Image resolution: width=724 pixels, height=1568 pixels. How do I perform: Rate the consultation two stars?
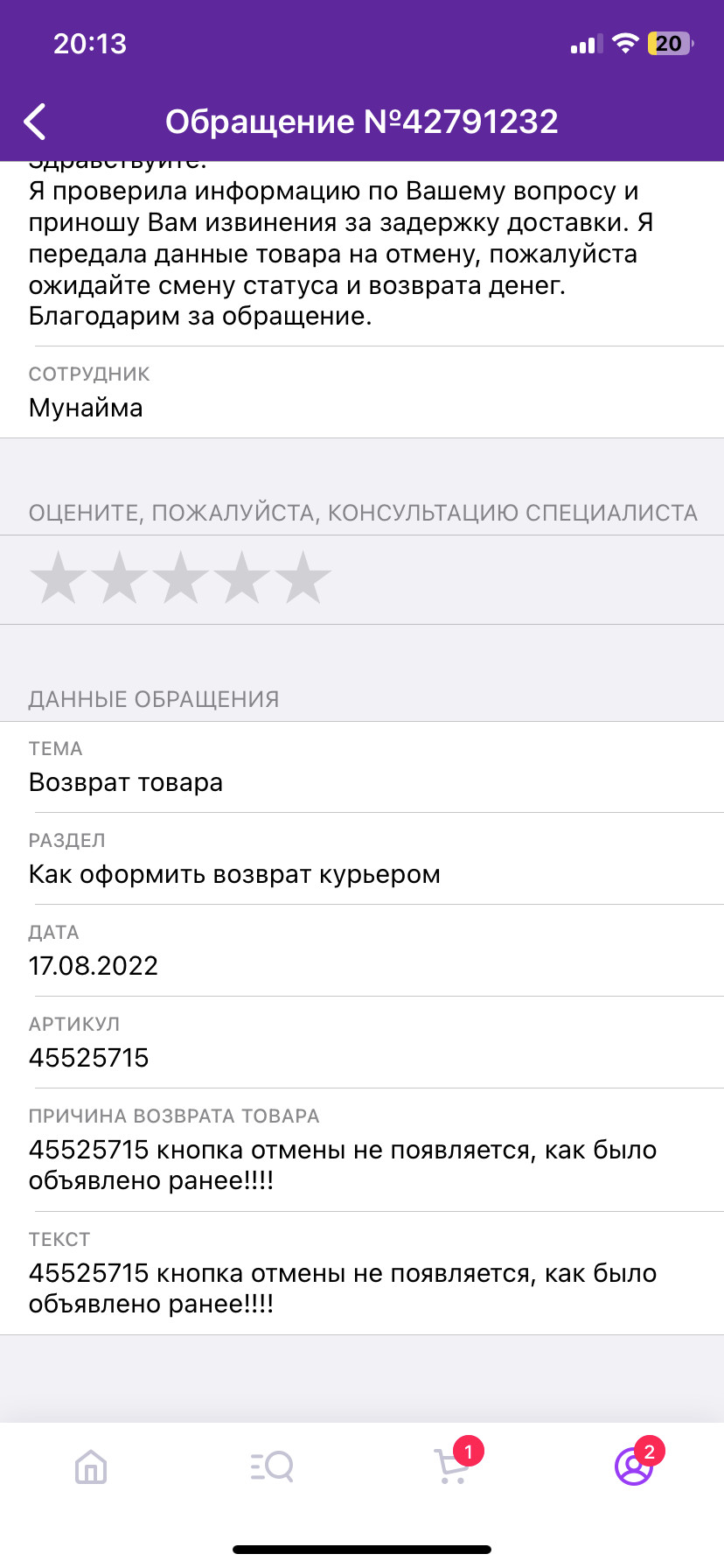click(x=120, y=578)
